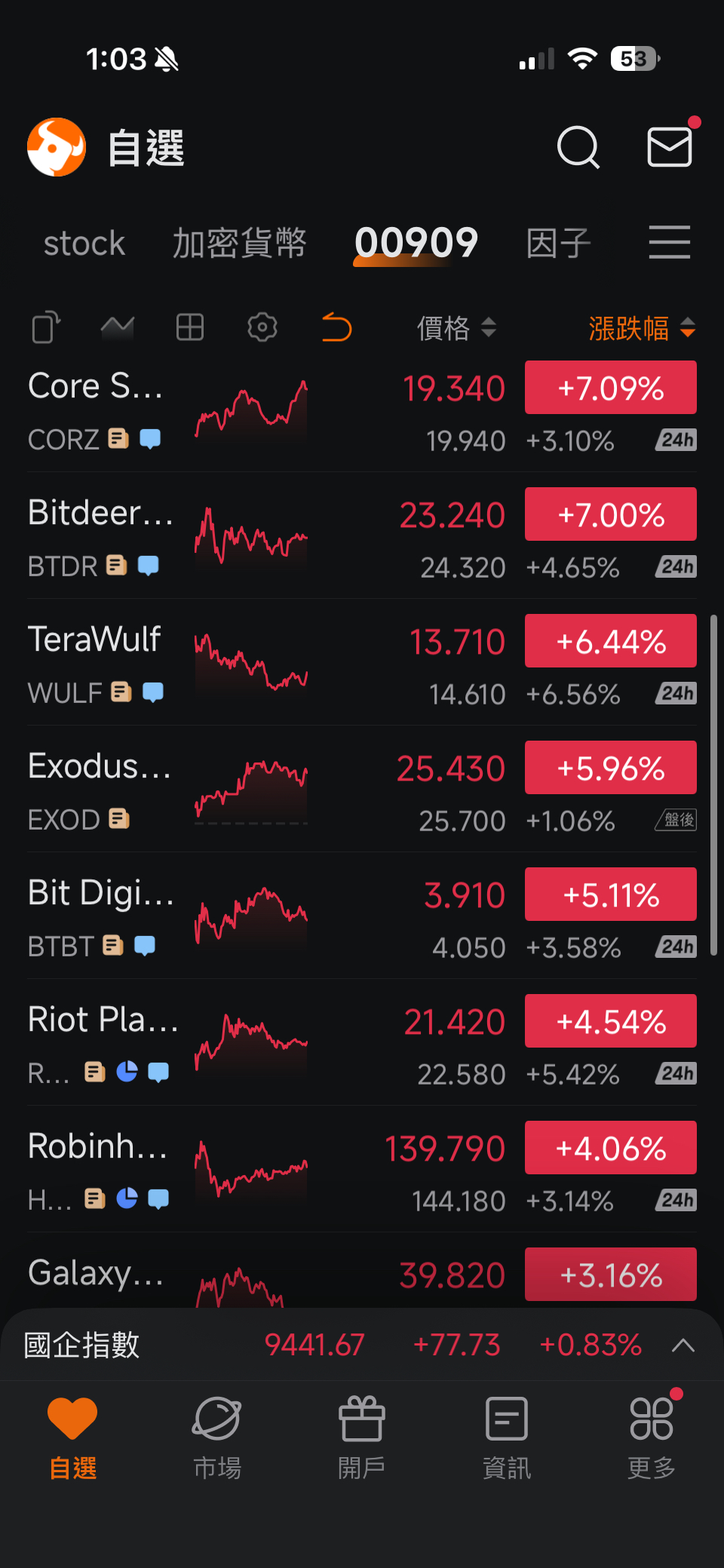Expand the 國企指數 index bar
The width and height of the screenshot is (724, 1568).
click(683, 1346)
